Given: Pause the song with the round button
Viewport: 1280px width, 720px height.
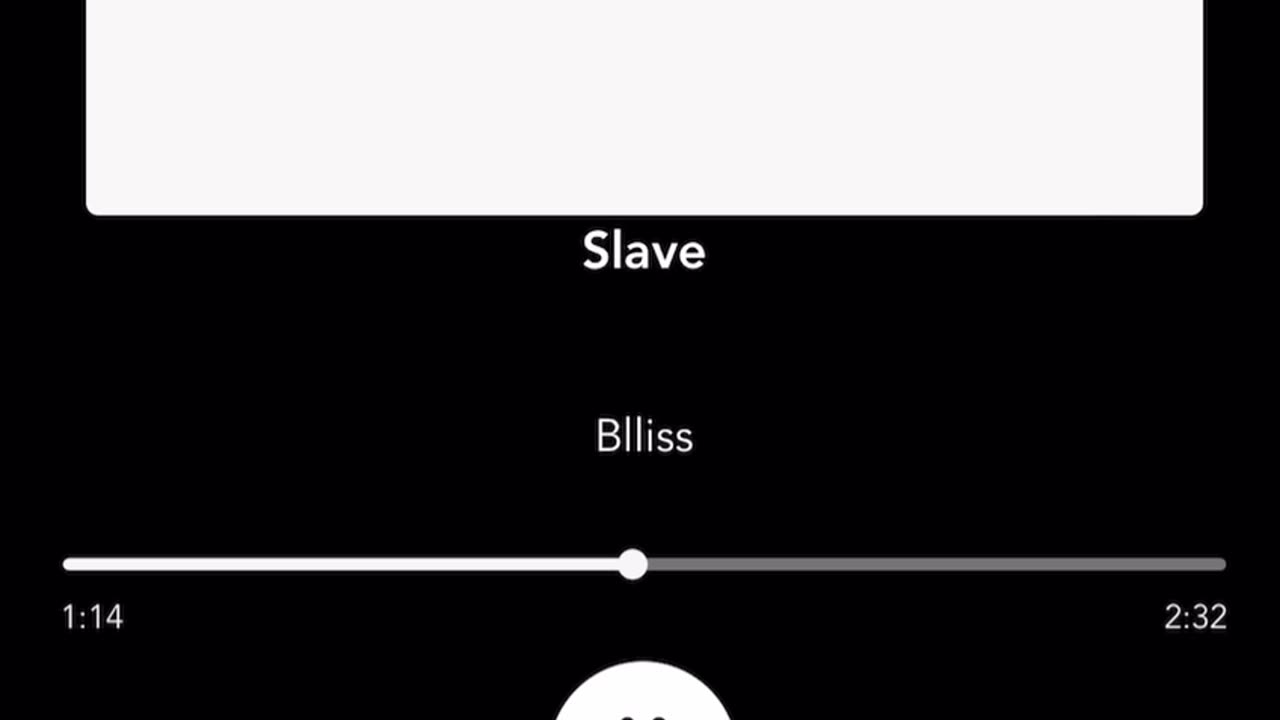Looking at the screenshot, I should tap(643, 699).
